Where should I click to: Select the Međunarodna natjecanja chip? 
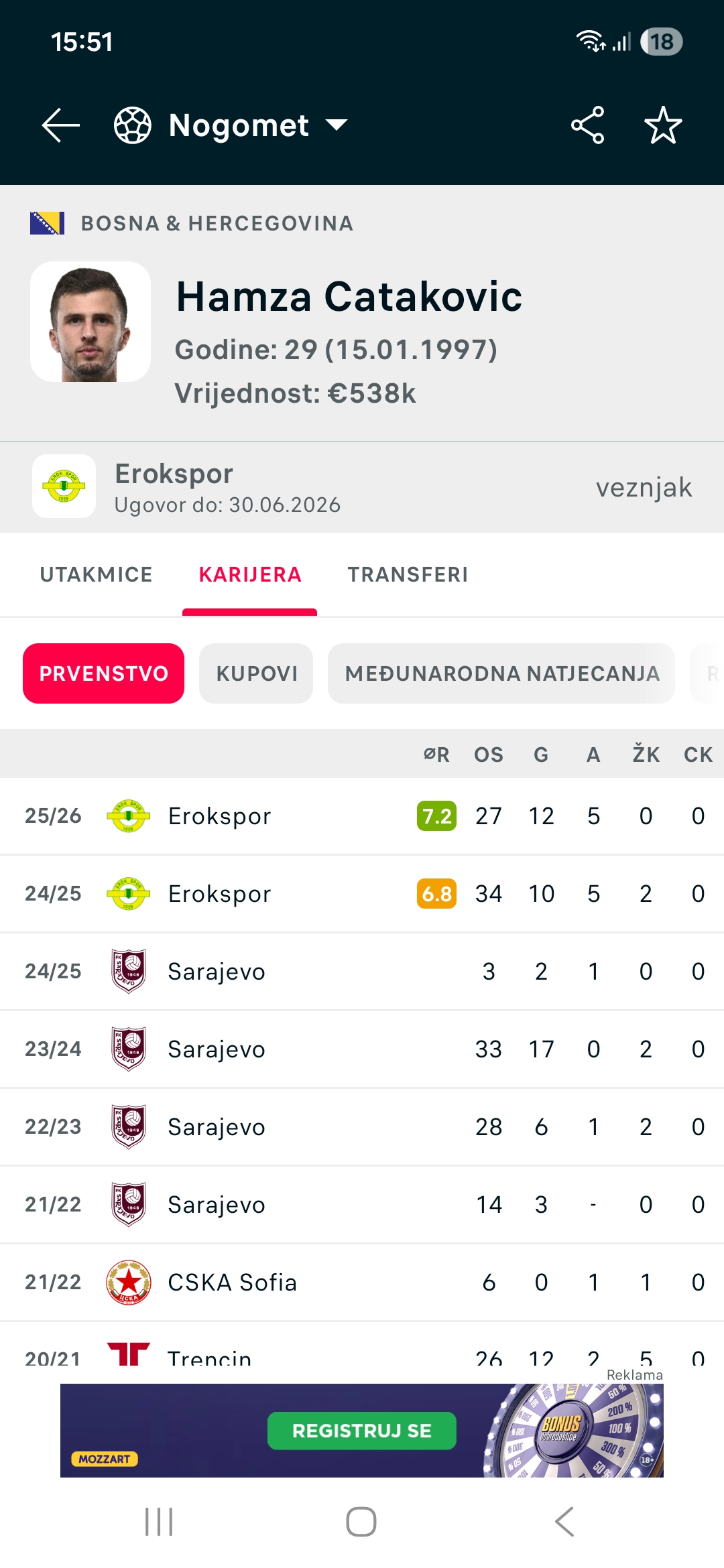point(502,673)
